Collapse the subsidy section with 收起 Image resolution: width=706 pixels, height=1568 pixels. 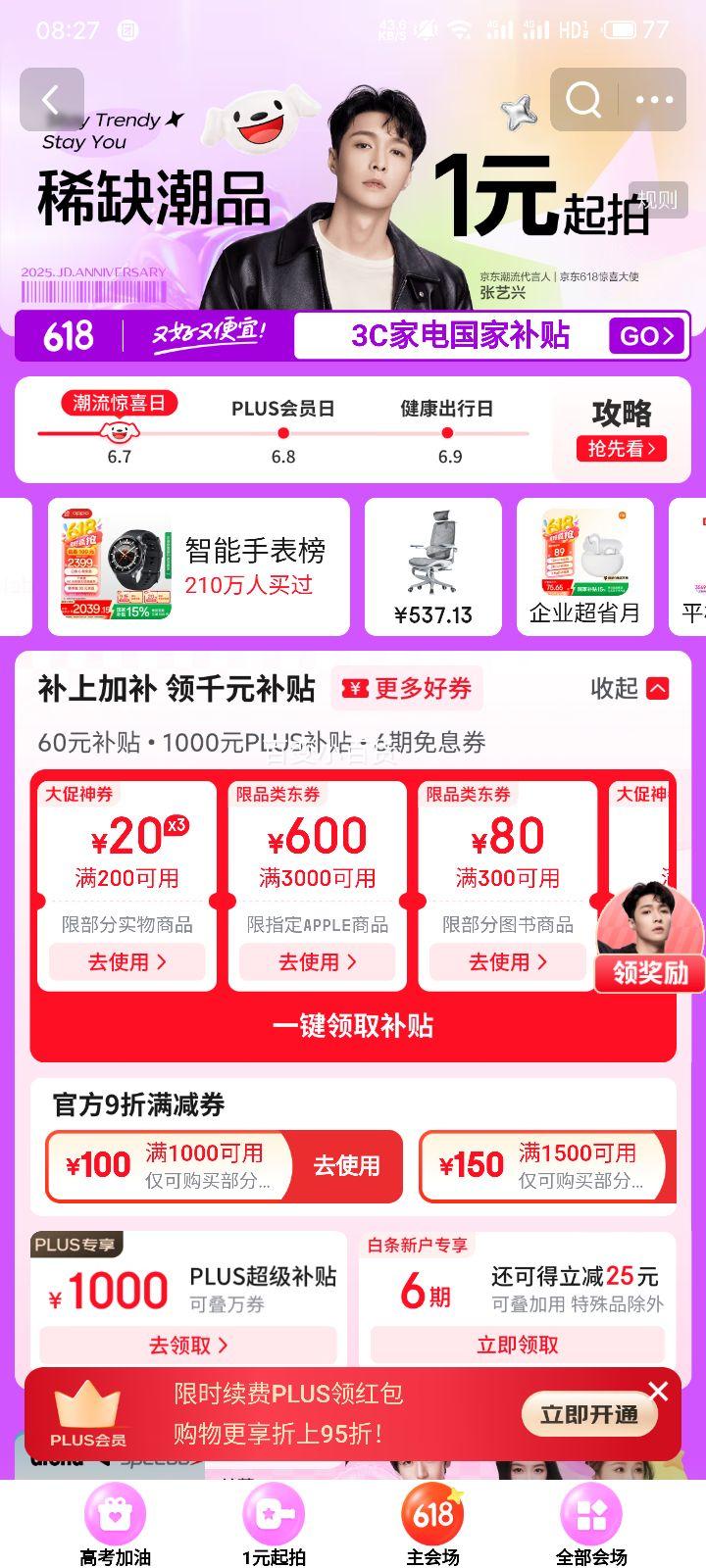[630, 689]
